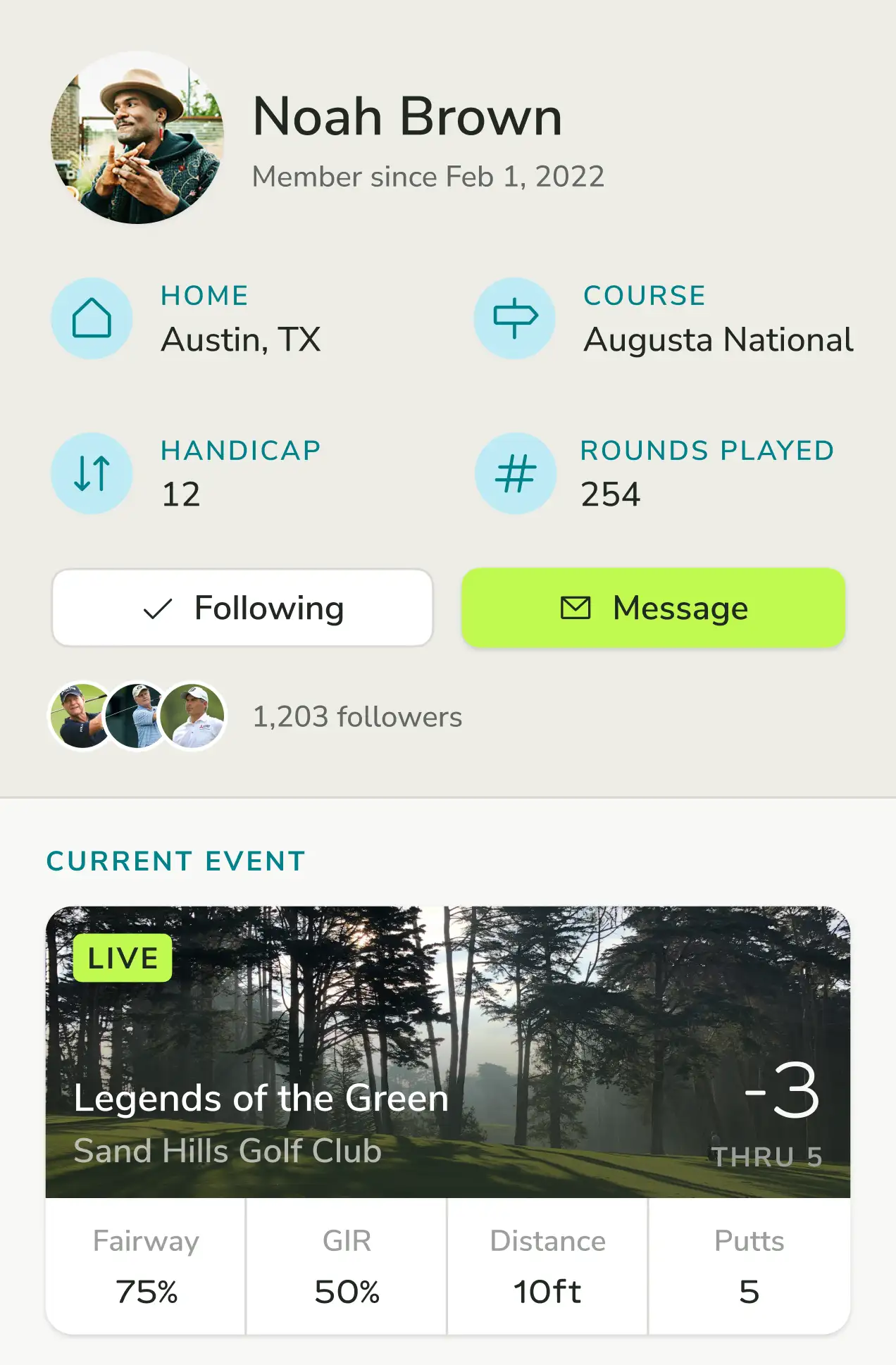This screenshot has width=896, height=1365.
Task: View the 1,203 followers list
Action: click(357, 717)
